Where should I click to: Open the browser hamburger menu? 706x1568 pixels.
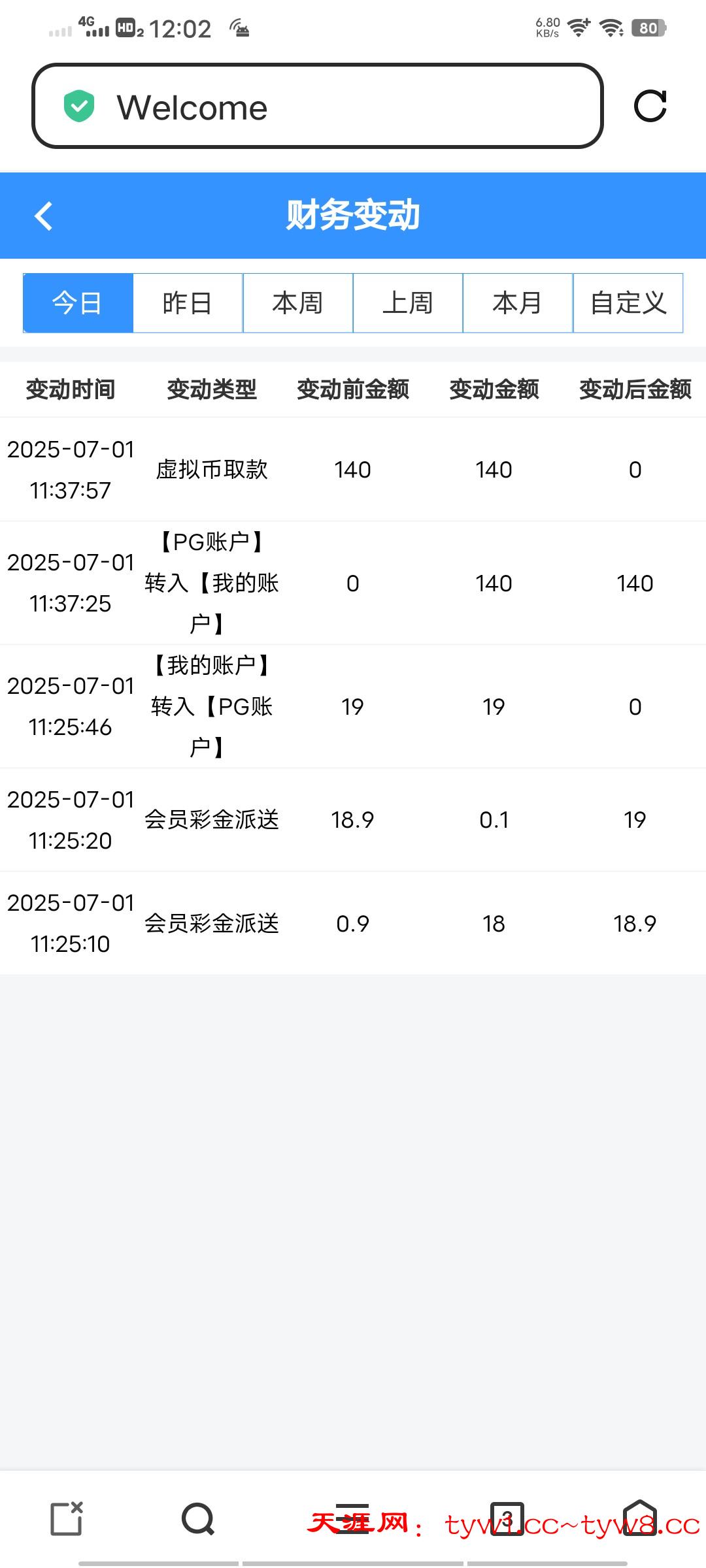[x=353, y=1518]
